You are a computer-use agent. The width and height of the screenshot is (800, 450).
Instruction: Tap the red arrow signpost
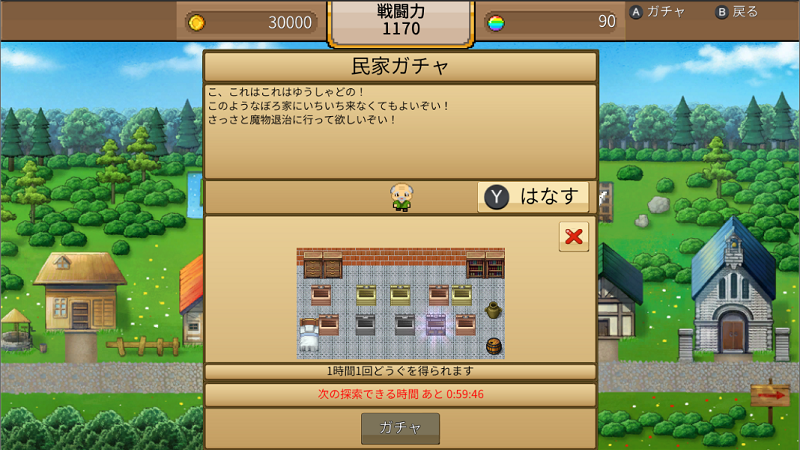tap(769, 397)
